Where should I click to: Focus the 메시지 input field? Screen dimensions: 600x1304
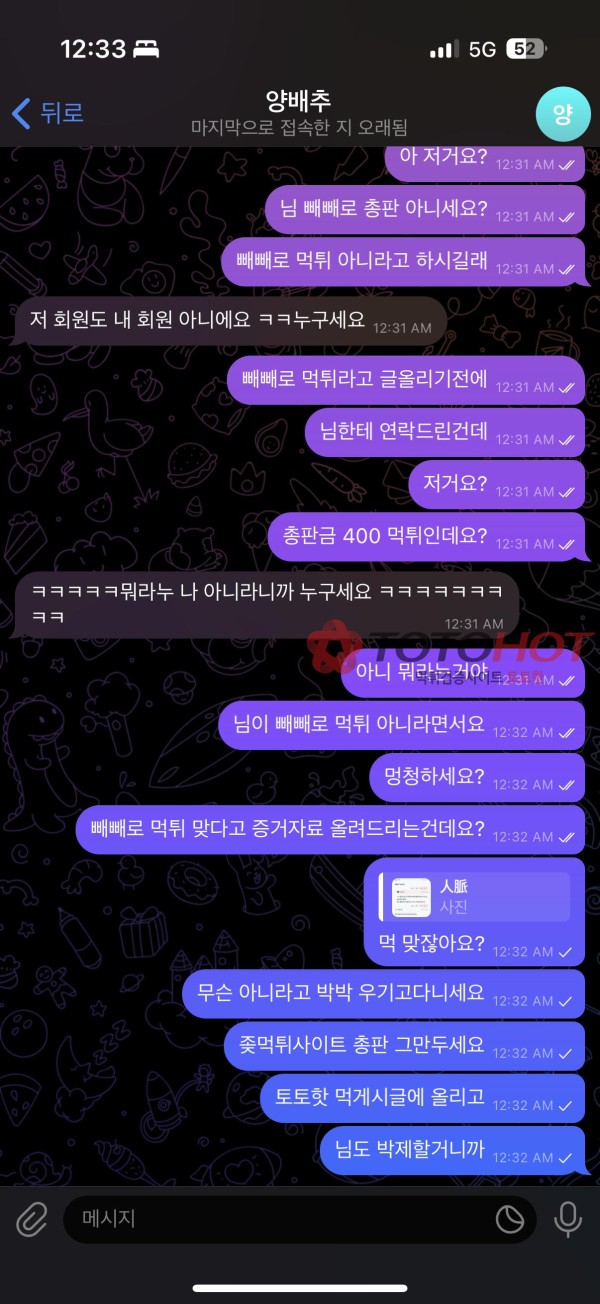280,1219
